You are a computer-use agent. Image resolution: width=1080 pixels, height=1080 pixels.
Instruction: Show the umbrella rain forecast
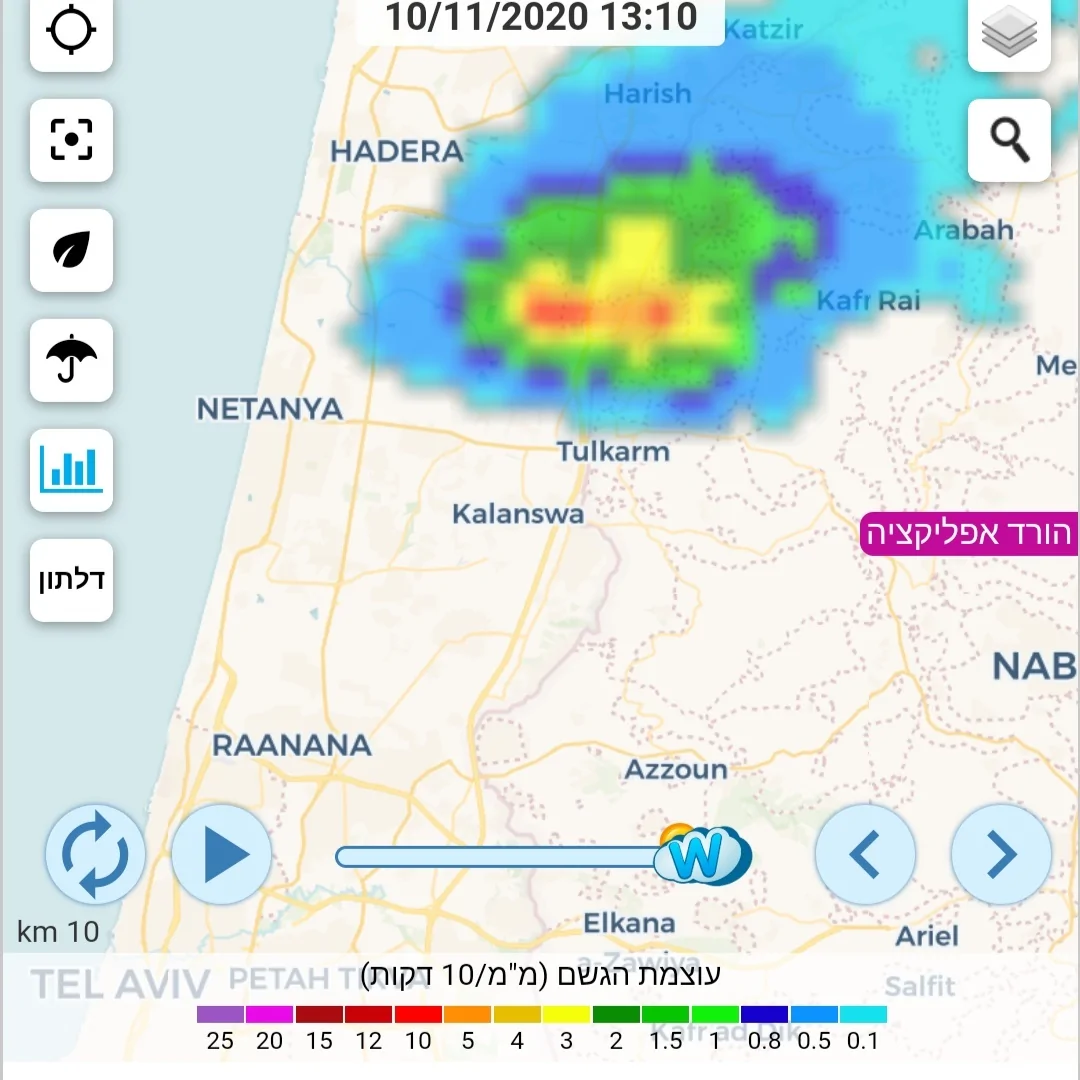click(x=71, y=360)
